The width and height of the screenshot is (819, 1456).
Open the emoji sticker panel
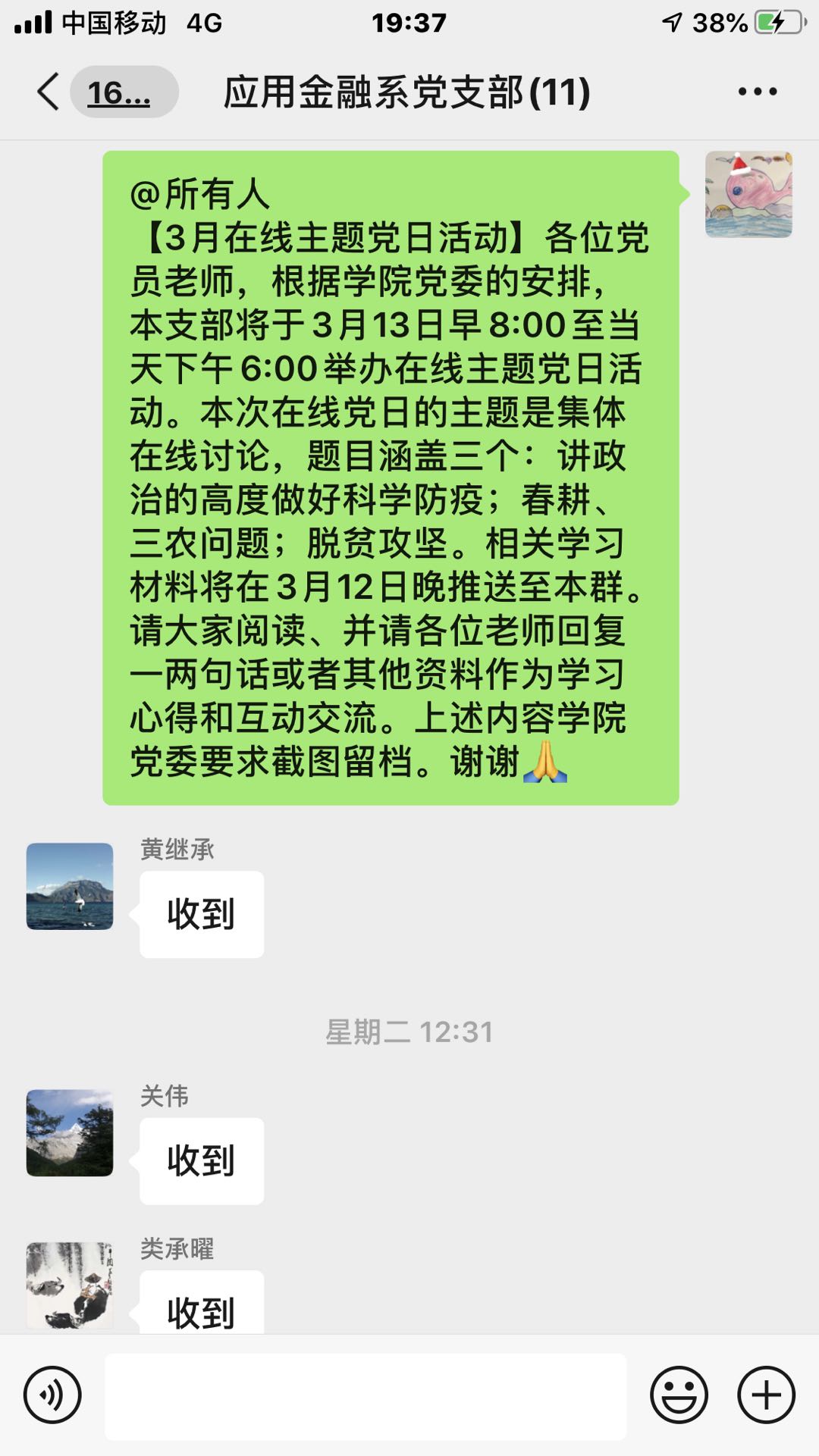(x=679, y=1395)
